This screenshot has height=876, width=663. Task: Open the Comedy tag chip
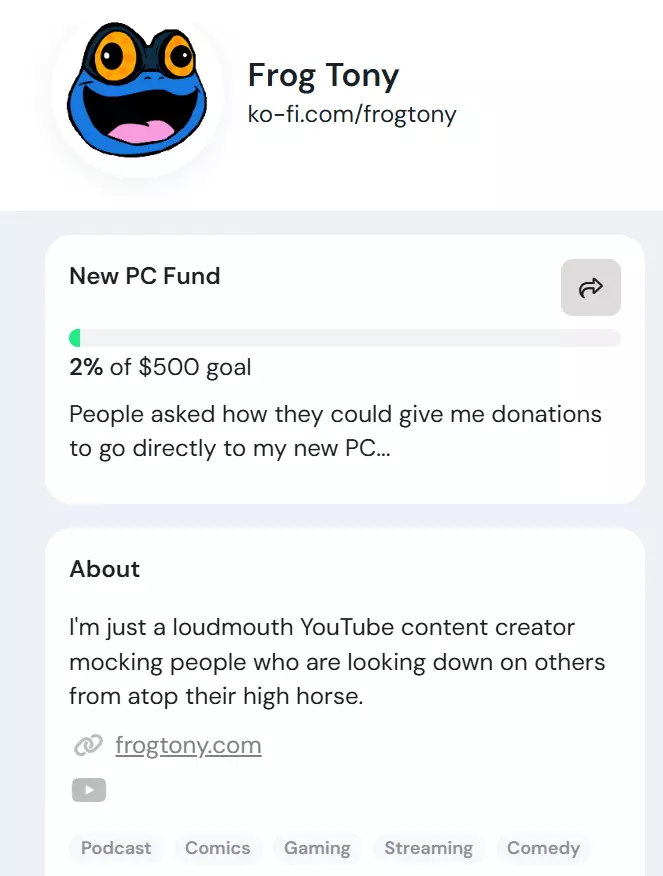[x=543, y=848]
